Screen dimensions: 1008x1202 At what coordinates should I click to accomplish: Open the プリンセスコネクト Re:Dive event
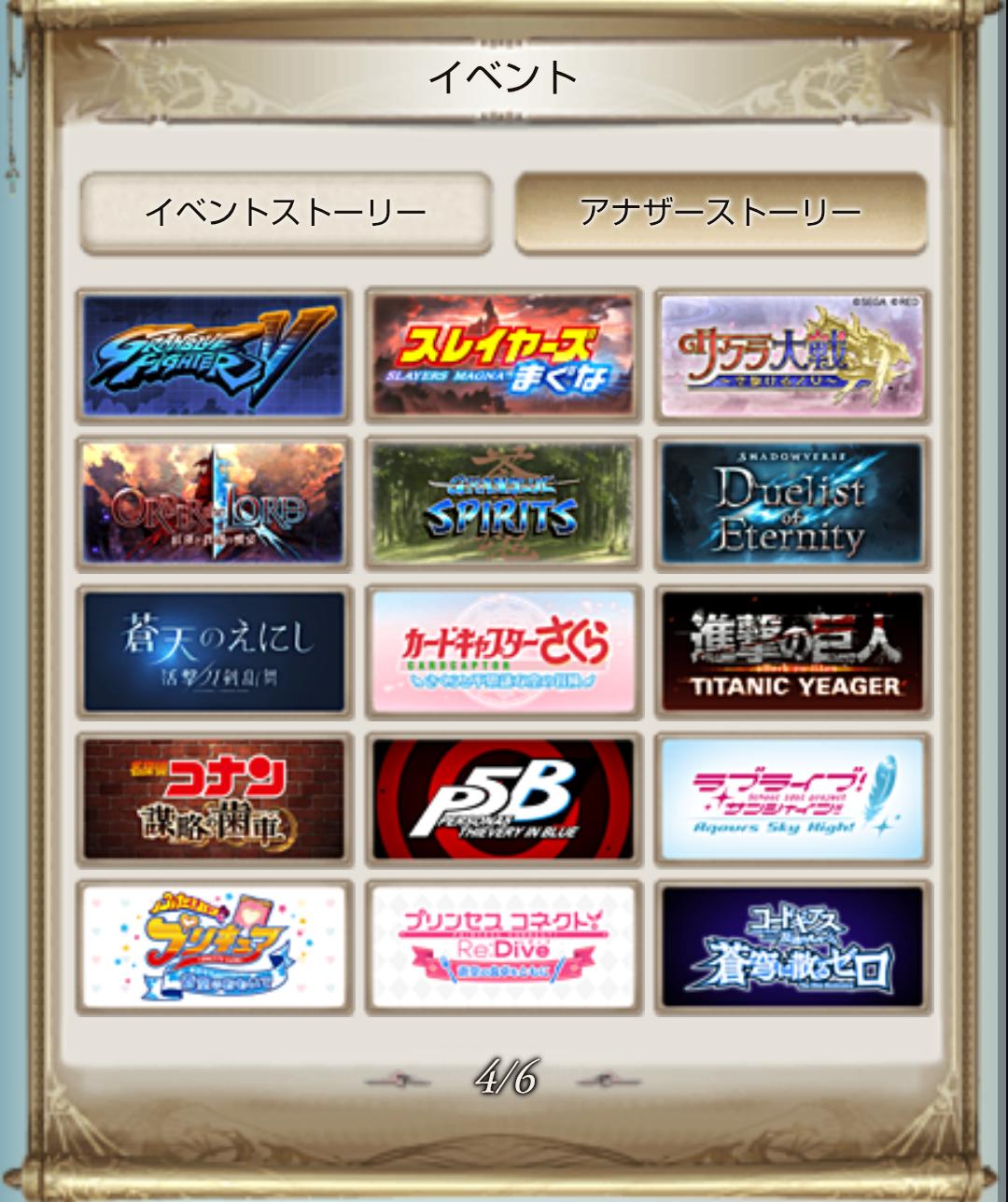503,947
